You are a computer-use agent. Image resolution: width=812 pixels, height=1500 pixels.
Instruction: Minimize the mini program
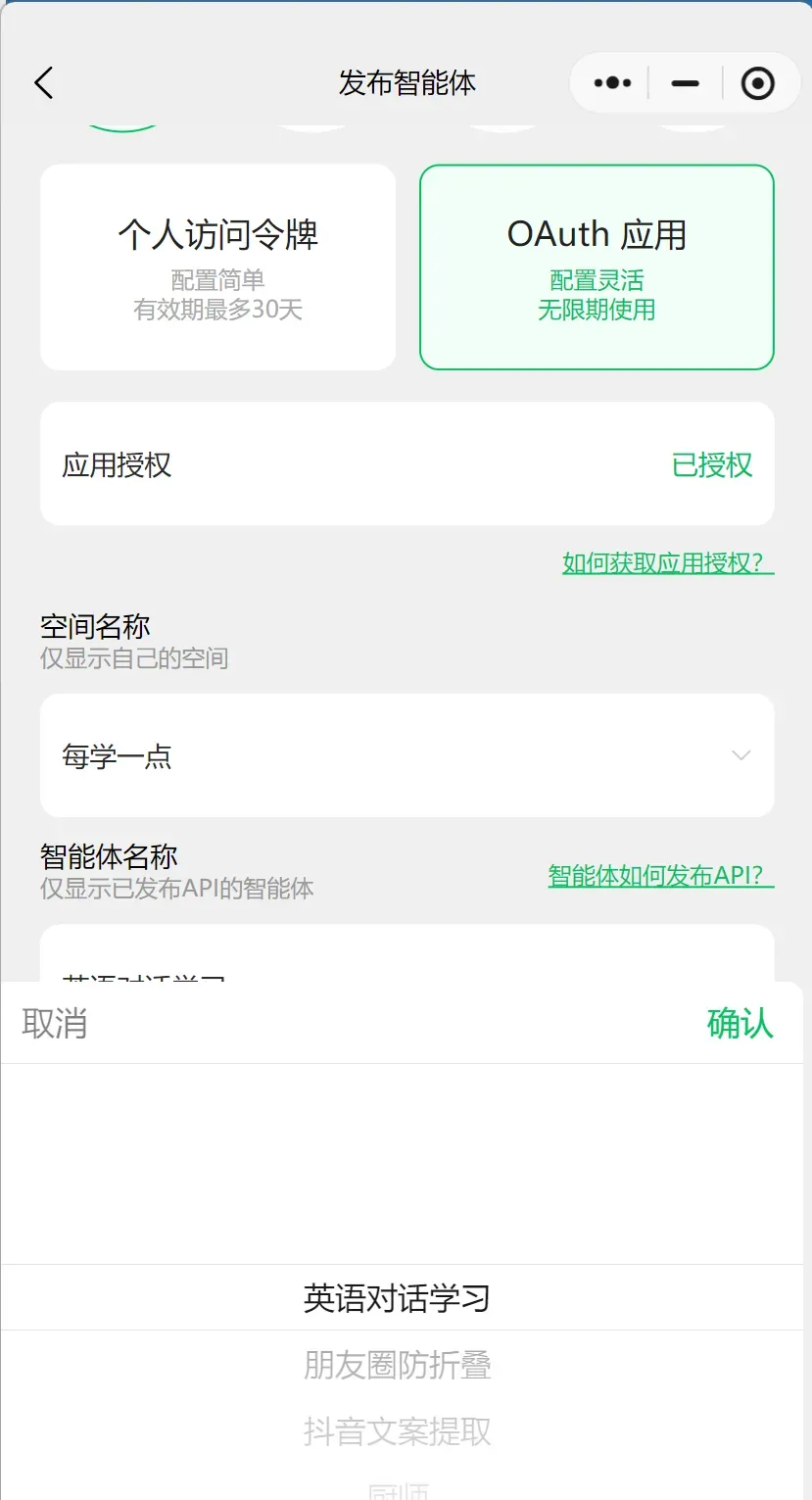pos(686,83)
